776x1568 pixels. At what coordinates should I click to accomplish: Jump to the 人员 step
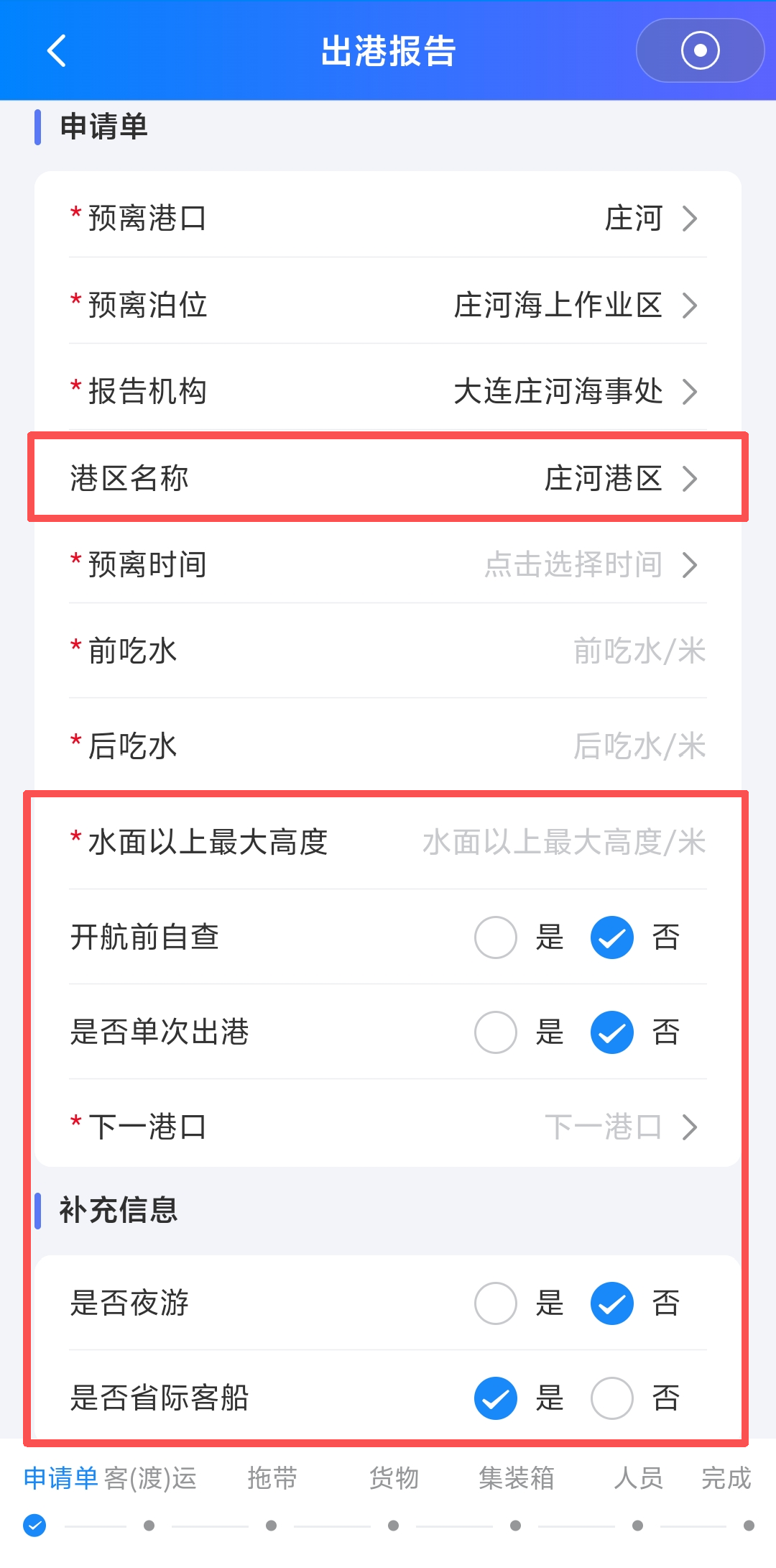(638, 1479)
